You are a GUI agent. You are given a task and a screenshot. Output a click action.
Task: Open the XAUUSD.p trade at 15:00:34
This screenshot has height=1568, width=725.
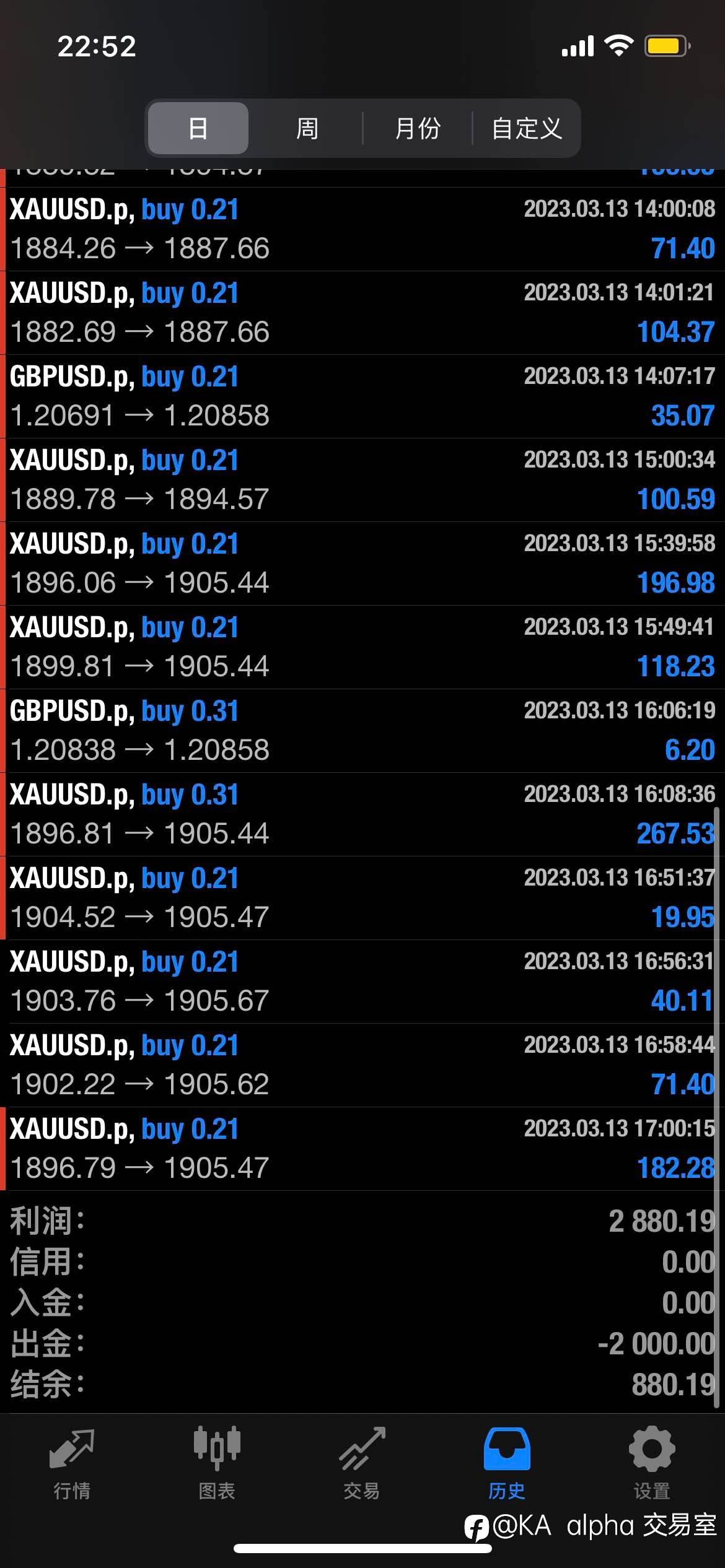(362, 480)
